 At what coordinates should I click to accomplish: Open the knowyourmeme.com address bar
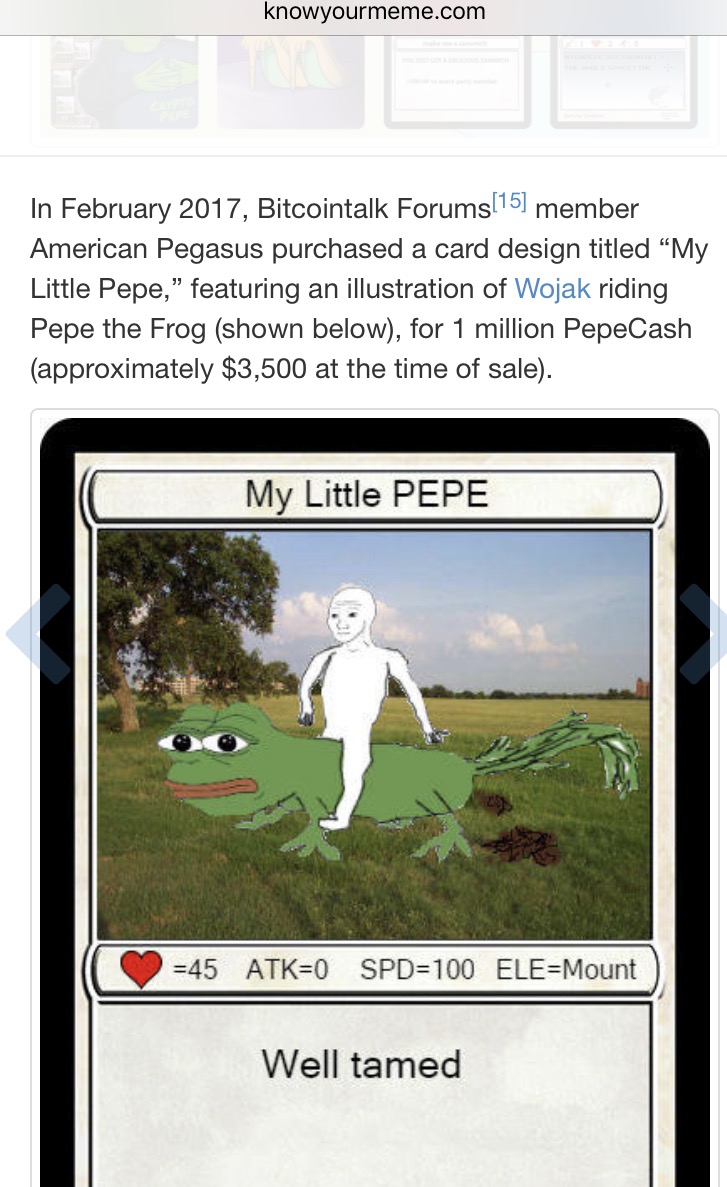click(374, 13)
